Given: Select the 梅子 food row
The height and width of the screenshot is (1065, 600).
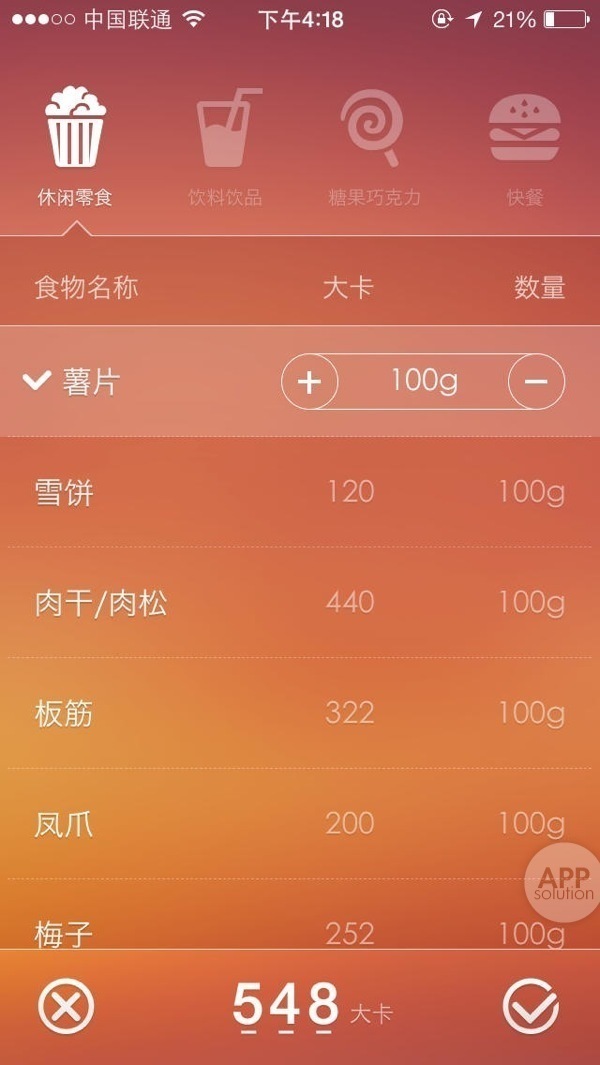Looking at the screenshot, I should point(300,930).
